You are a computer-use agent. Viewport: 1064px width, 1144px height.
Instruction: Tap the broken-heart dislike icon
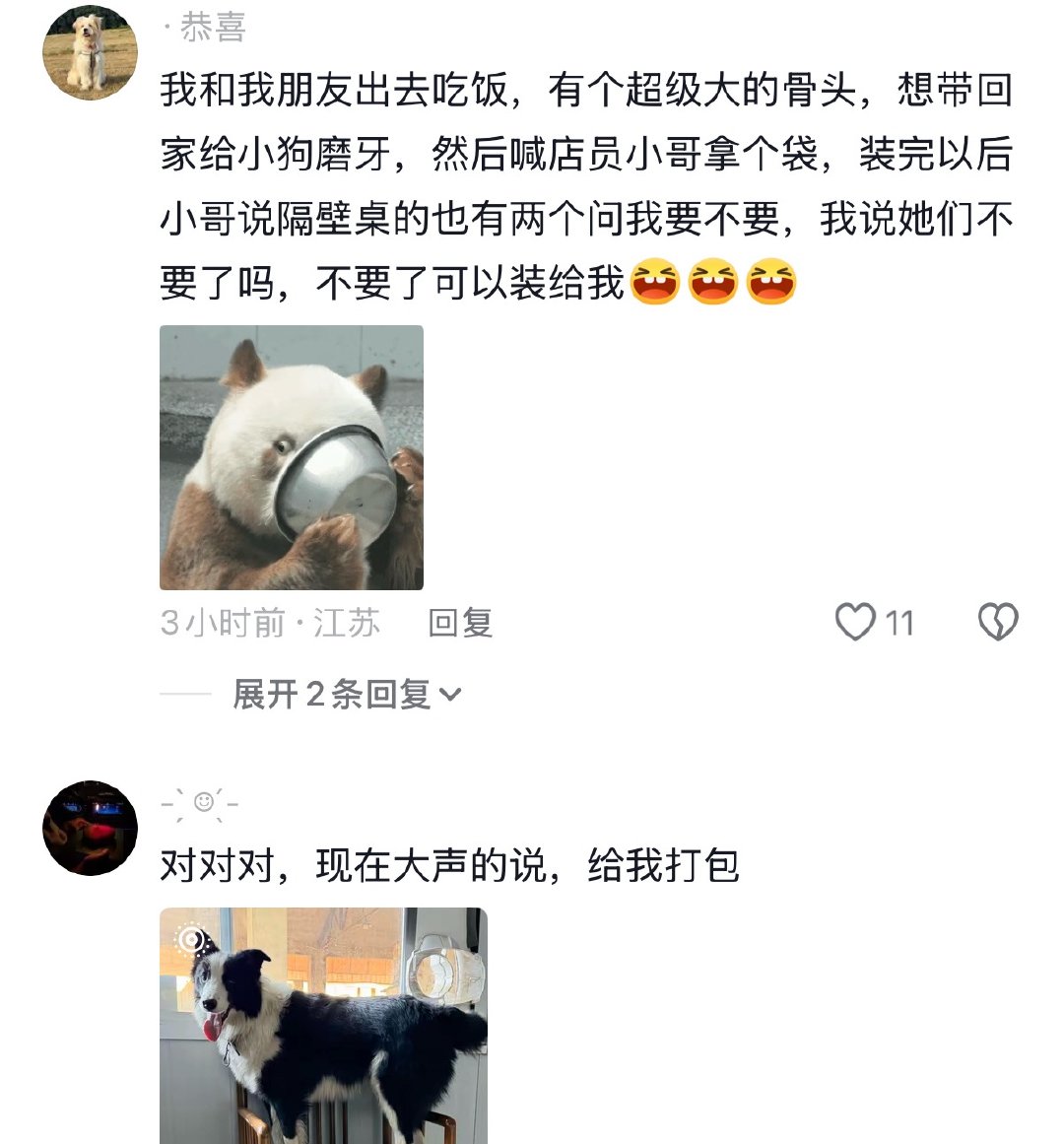click(1000, 623)
